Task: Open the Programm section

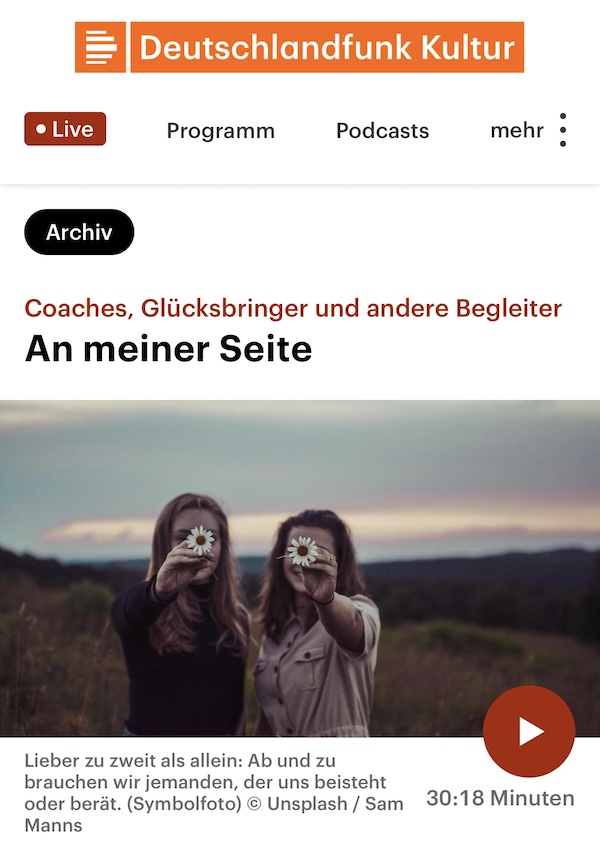Action: pos(220,131)
